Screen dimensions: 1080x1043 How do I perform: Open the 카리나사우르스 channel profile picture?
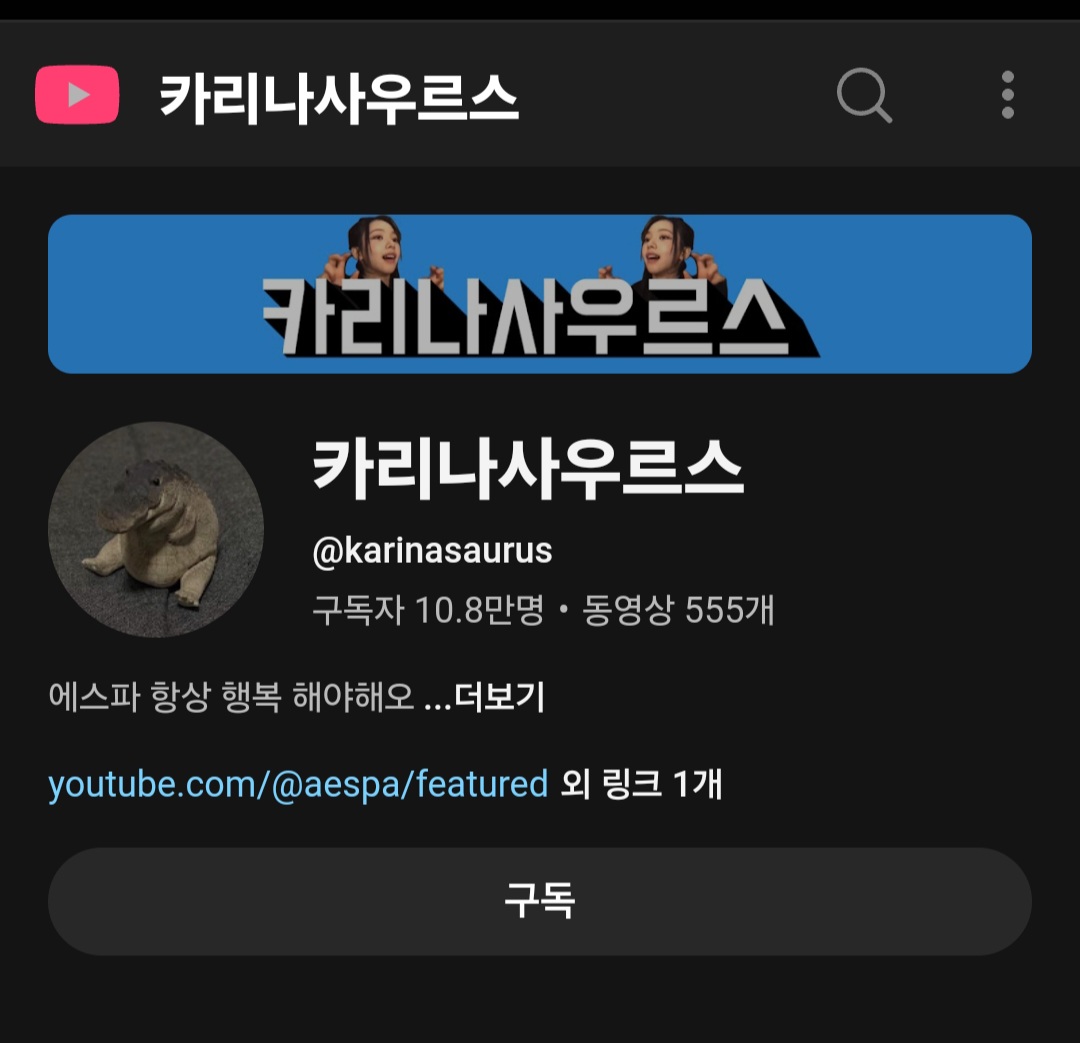point(156,529)
